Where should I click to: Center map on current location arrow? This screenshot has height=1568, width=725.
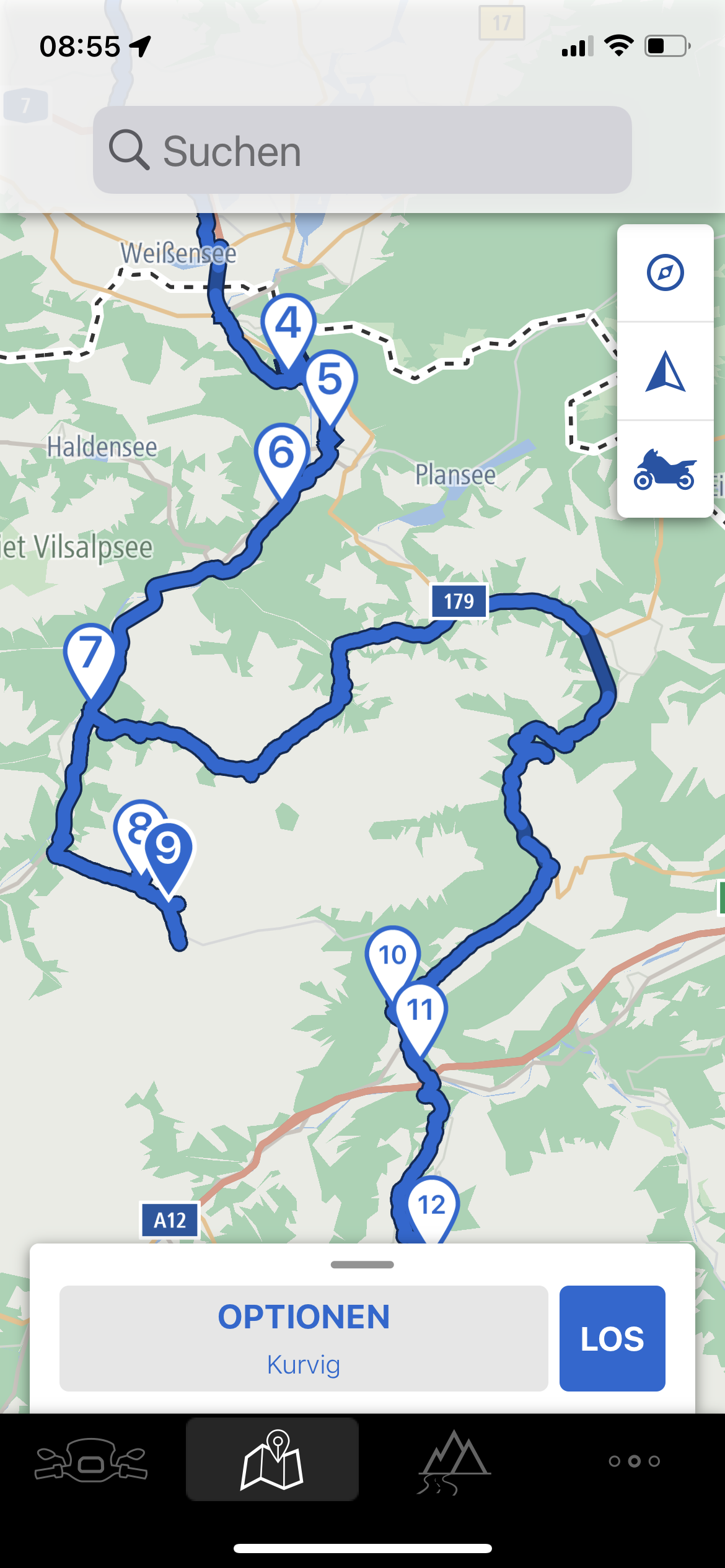(665, 372)
